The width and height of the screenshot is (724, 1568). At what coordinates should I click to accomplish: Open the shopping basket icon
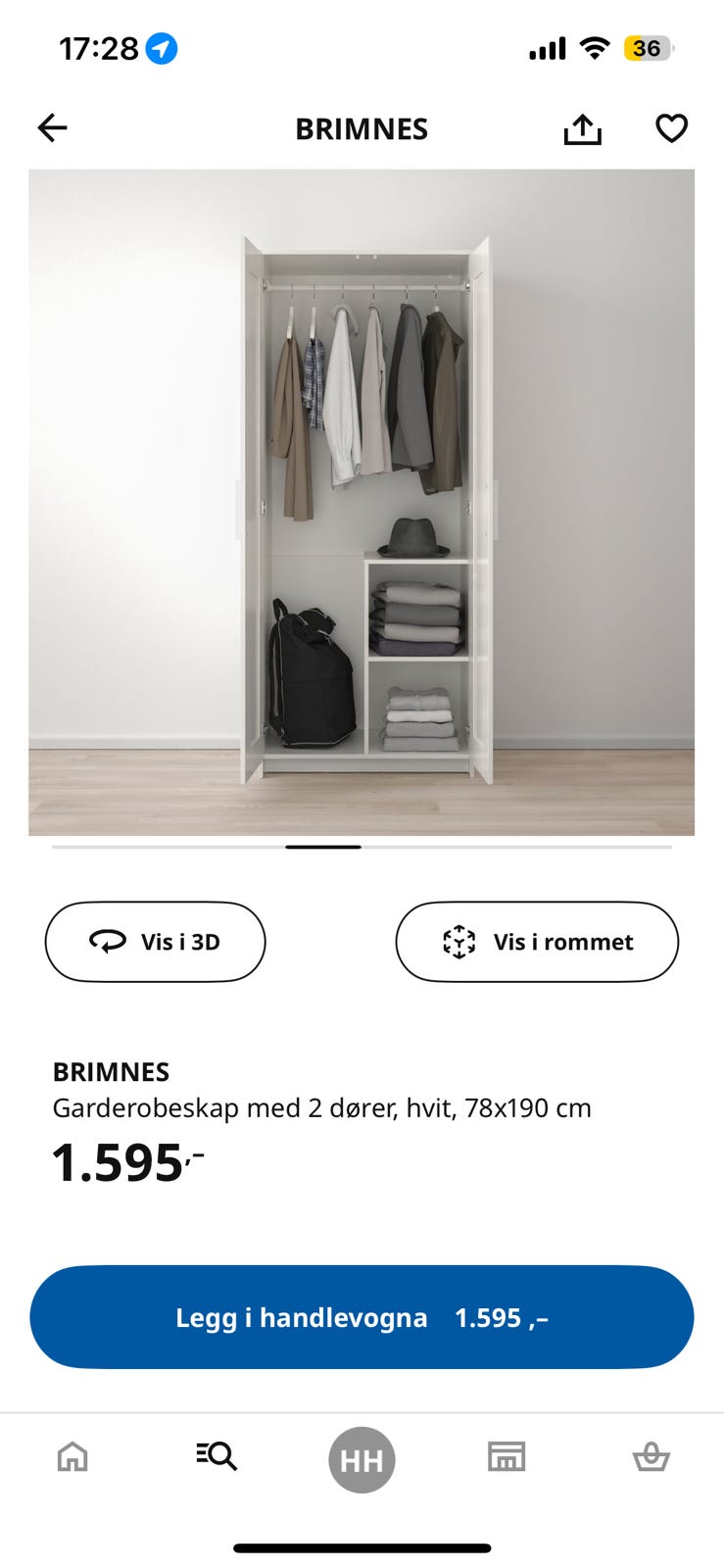tap(651, 1457)
